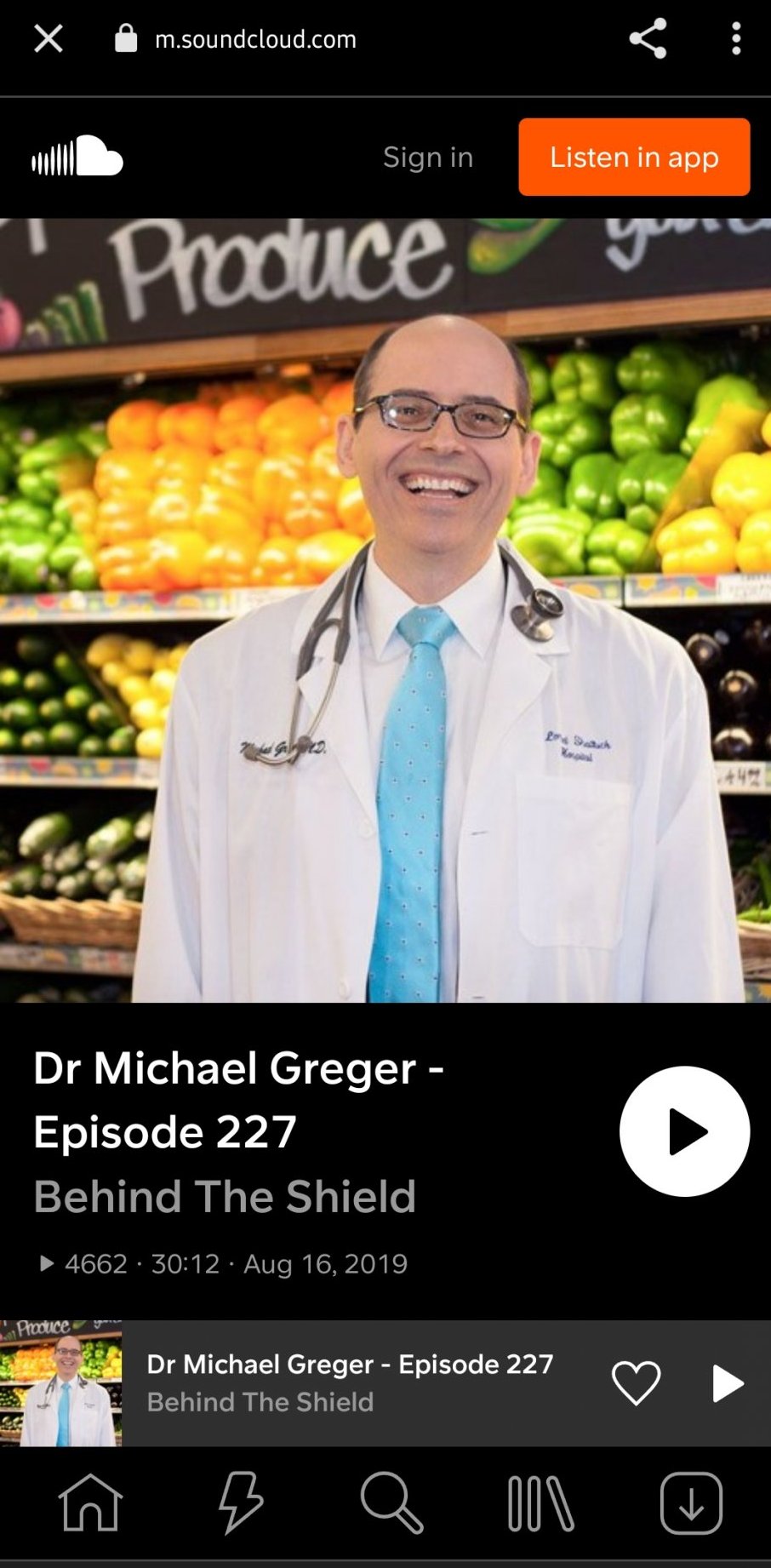Switch to the Home tab

click(x=90, y=1503)
